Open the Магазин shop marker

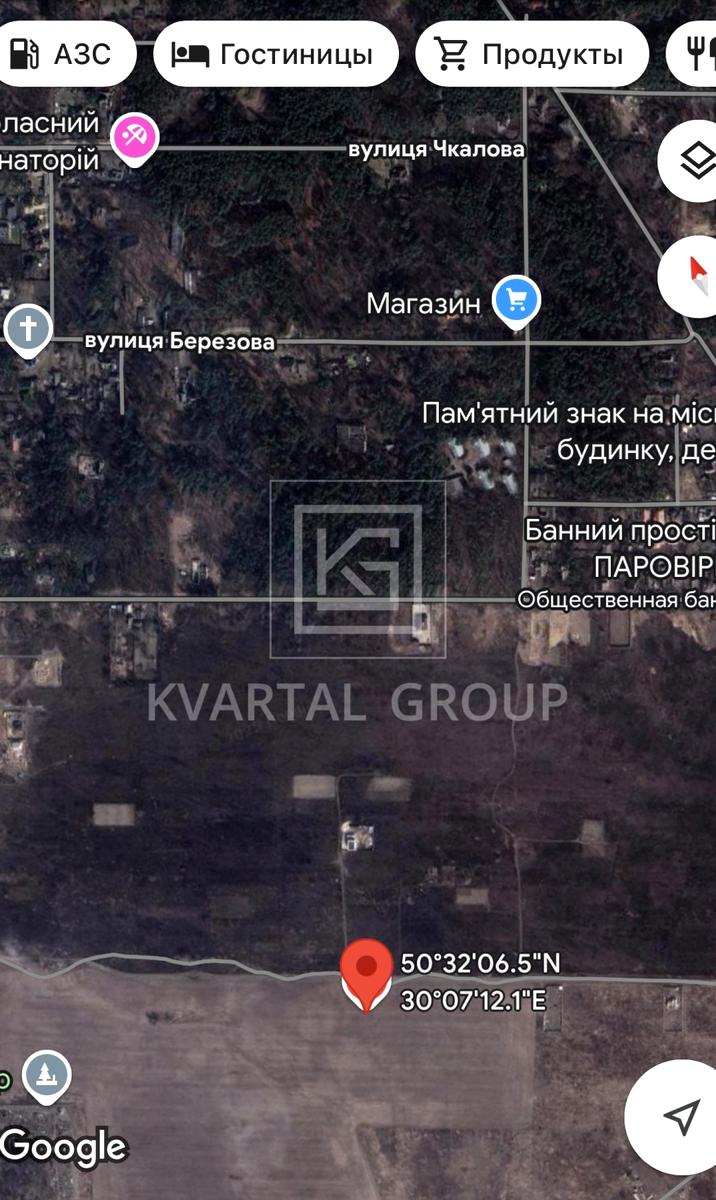pos(517,300)
